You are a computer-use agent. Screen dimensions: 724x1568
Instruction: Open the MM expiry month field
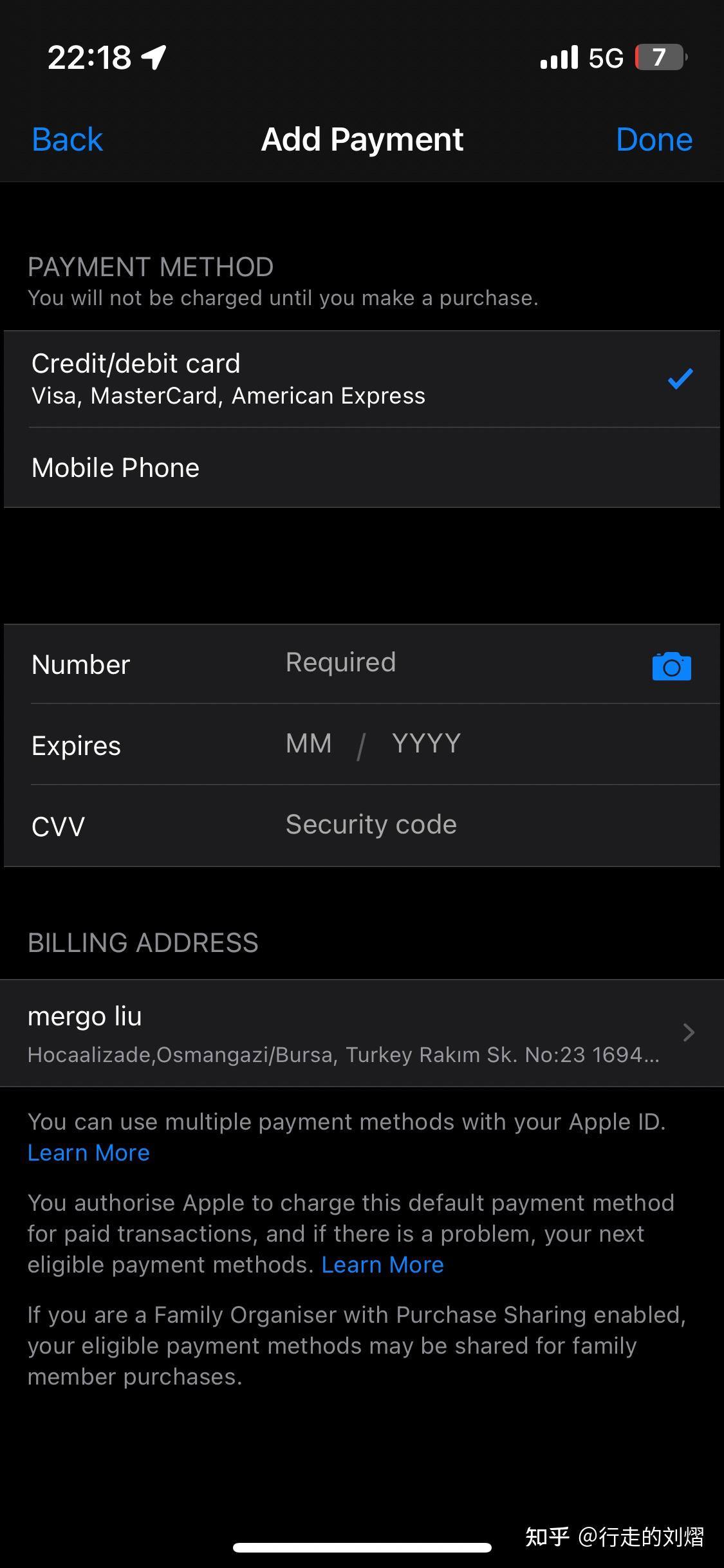[x=309, y=743]
